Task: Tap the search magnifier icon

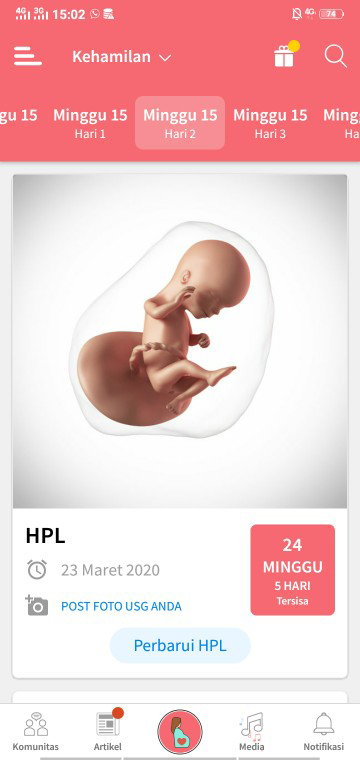Action: (335, 56)
